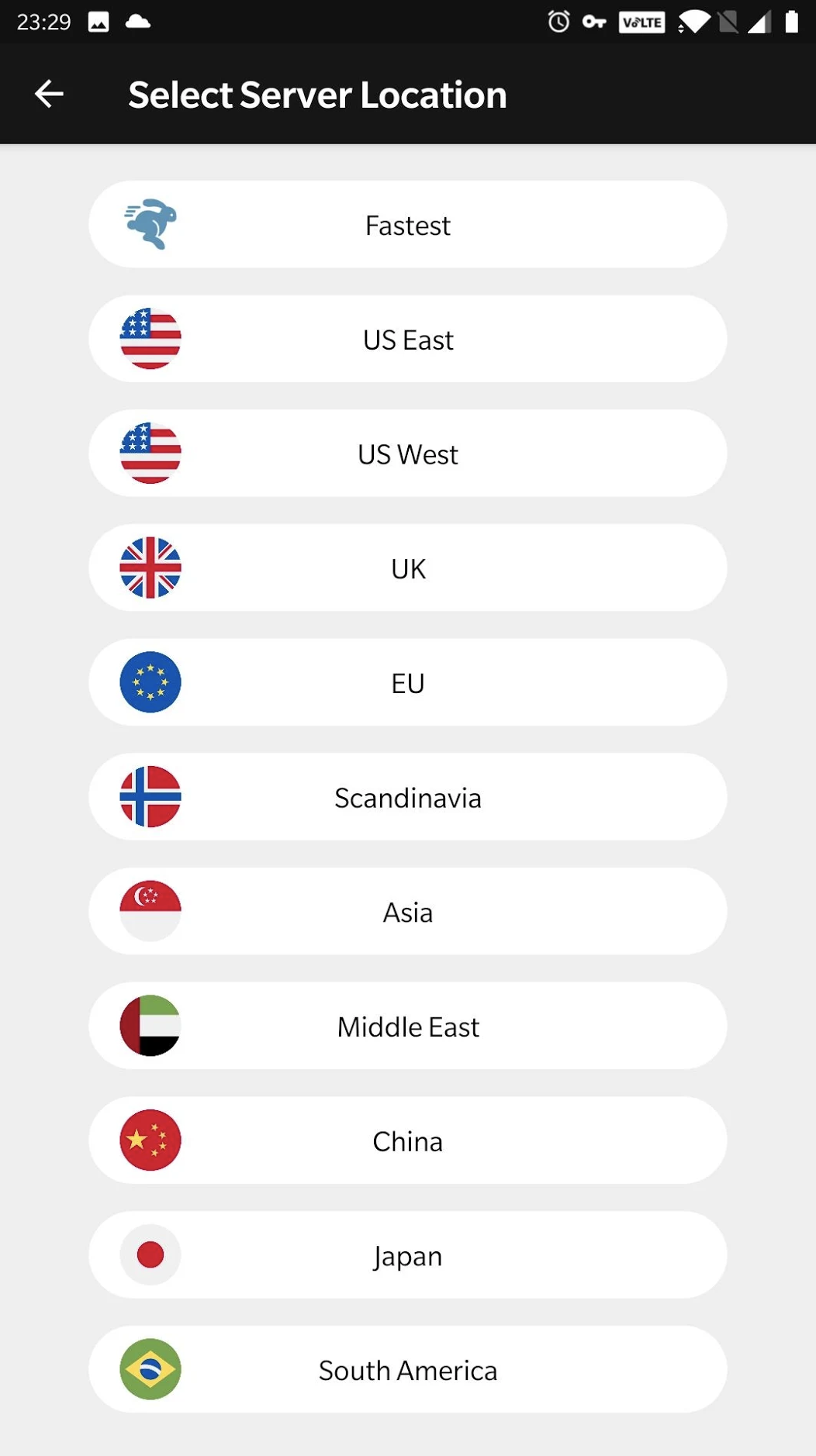The height and width of the screenshot is (1456, 816).
Task: Choose the US East server location
Action: [x=407, y=338]
